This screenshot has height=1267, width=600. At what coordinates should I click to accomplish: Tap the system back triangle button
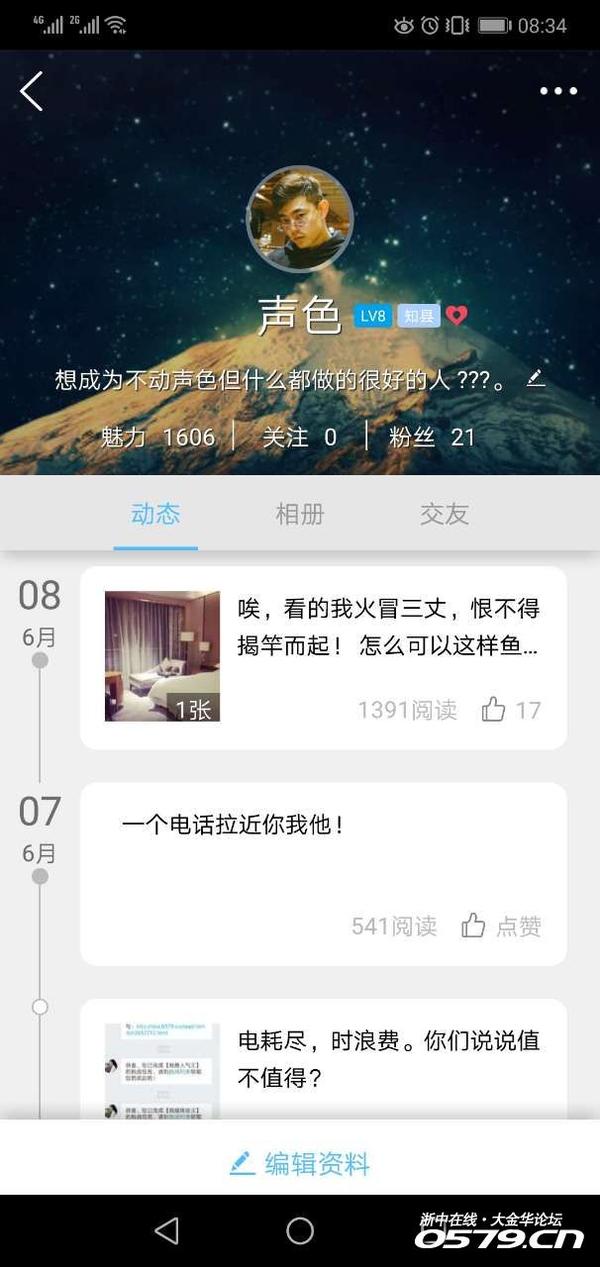click(x=167, y=1231)
